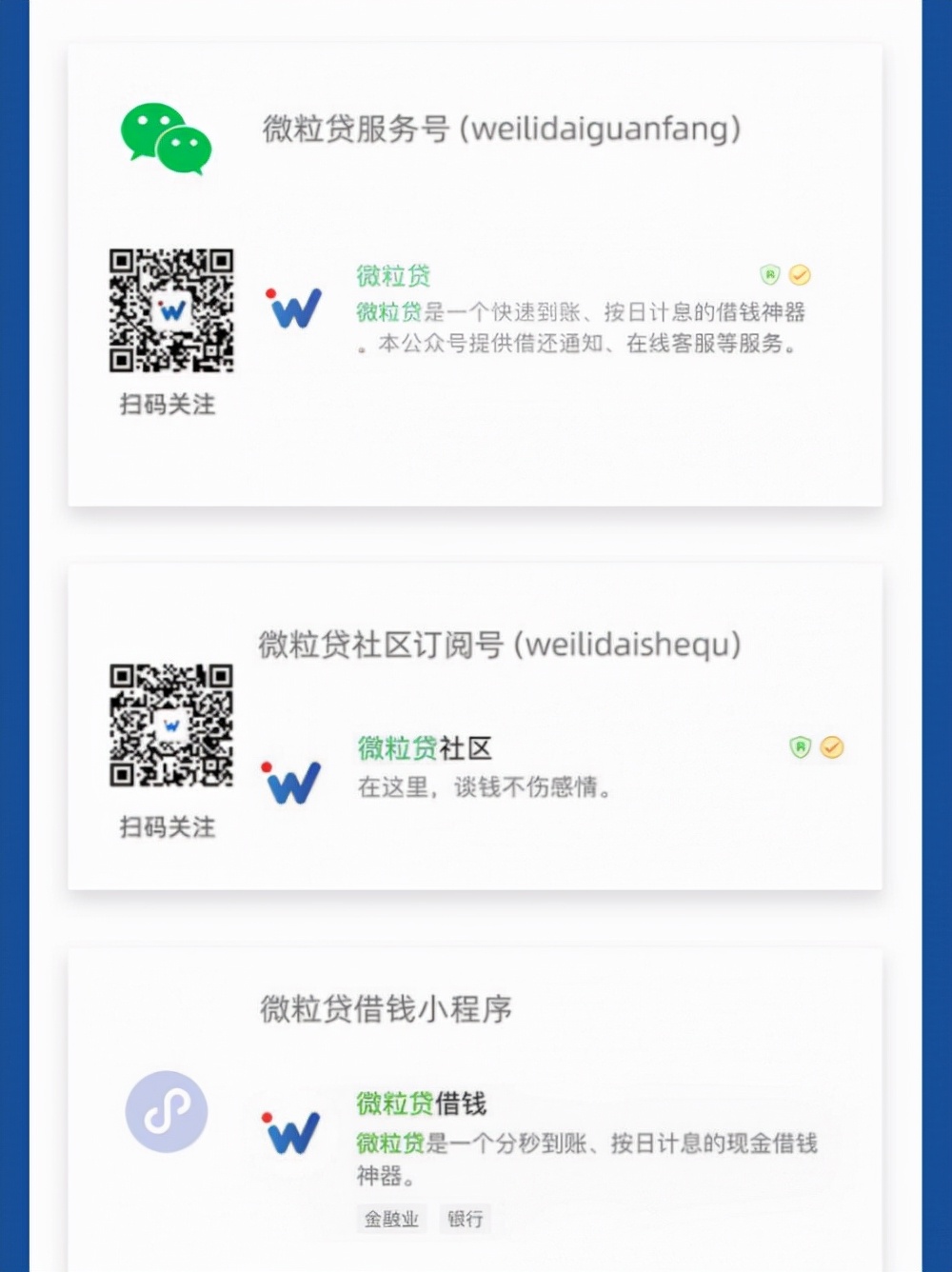Click the orange checkmark badge on 微粒贷社区
The height and width of the screenshot is (1272, 952).
point(831,748)
